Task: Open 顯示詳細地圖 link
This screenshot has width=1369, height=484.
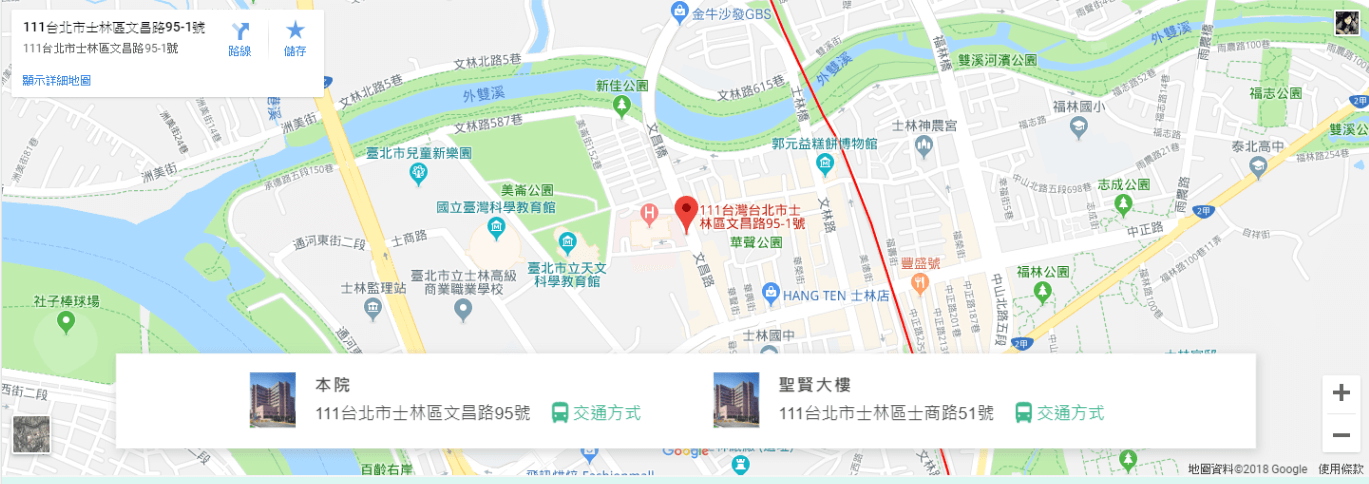Action: [x=56, y=79]
